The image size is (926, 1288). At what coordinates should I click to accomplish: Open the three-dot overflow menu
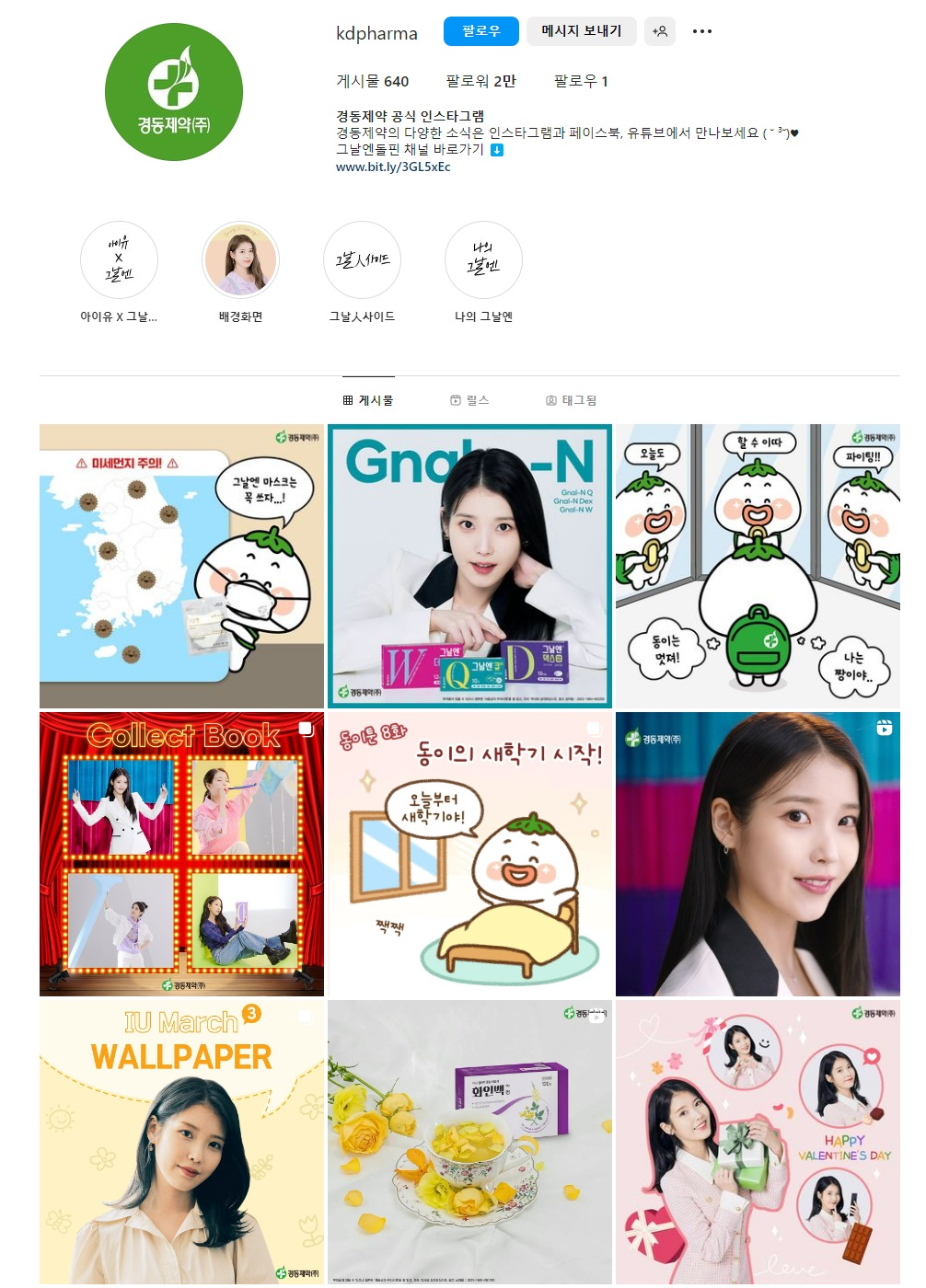tap(702, 31)
